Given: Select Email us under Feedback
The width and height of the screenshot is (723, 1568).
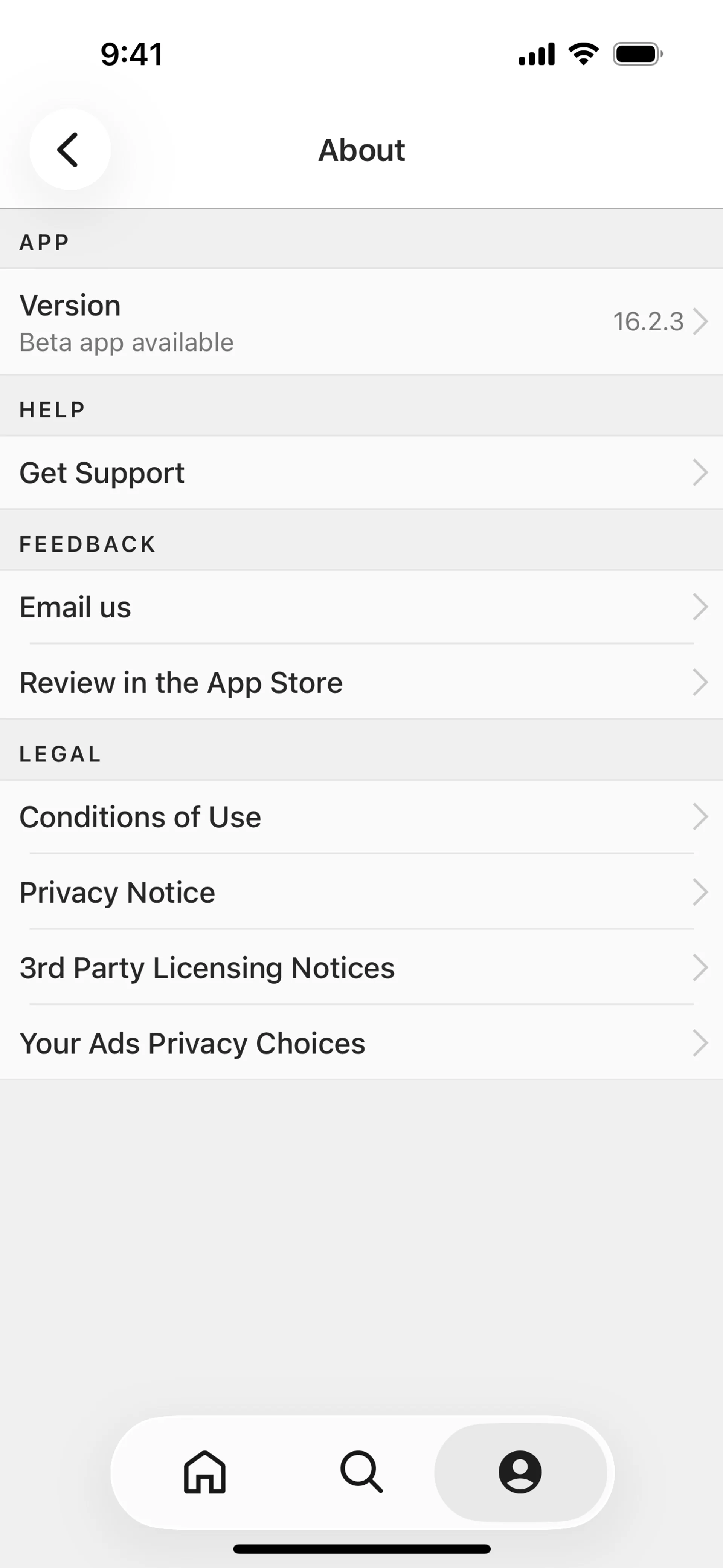Looking at the screenshot, I should click(361, 607).
